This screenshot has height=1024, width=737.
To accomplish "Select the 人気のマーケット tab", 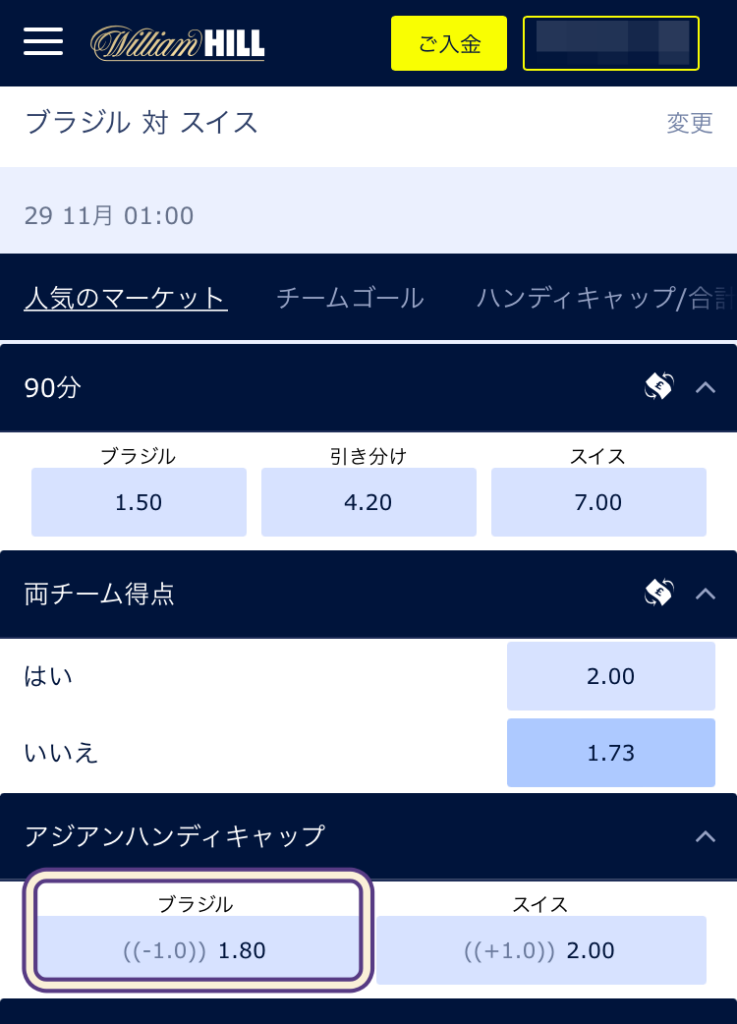I will 126,298.
